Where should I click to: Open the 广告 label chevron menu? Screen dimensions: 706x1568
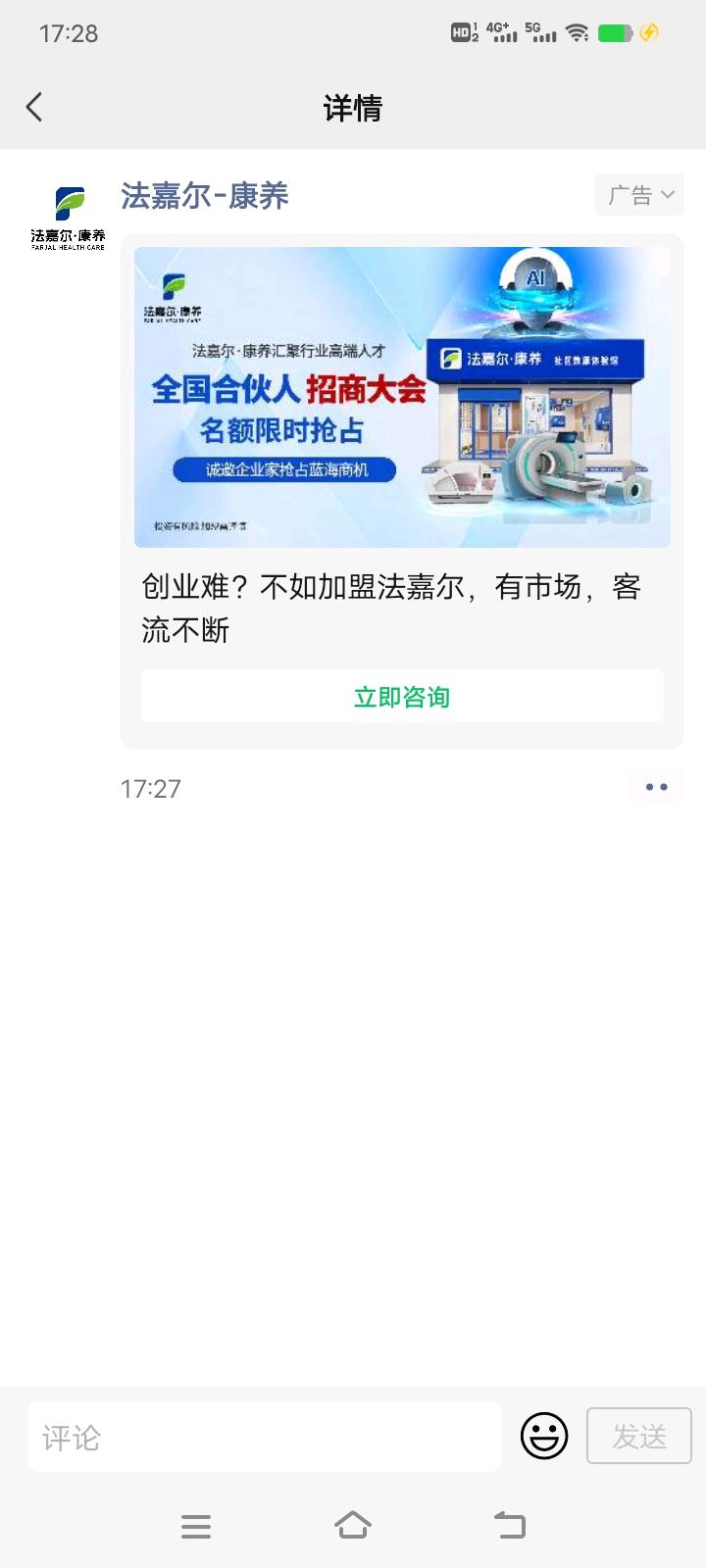point(670,195)
